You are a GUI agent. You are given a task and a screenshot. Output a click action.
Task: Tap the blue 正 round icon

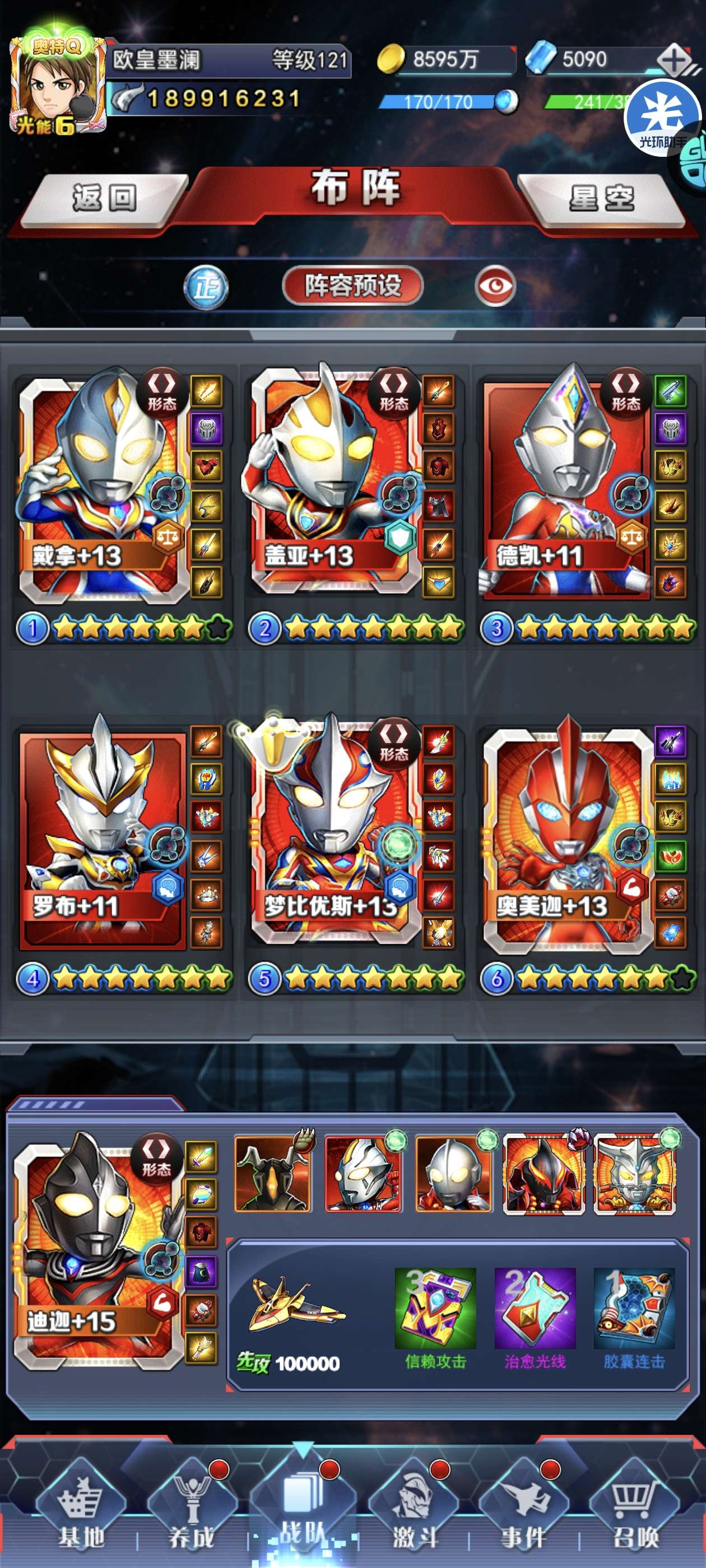(x=207, y=287)
